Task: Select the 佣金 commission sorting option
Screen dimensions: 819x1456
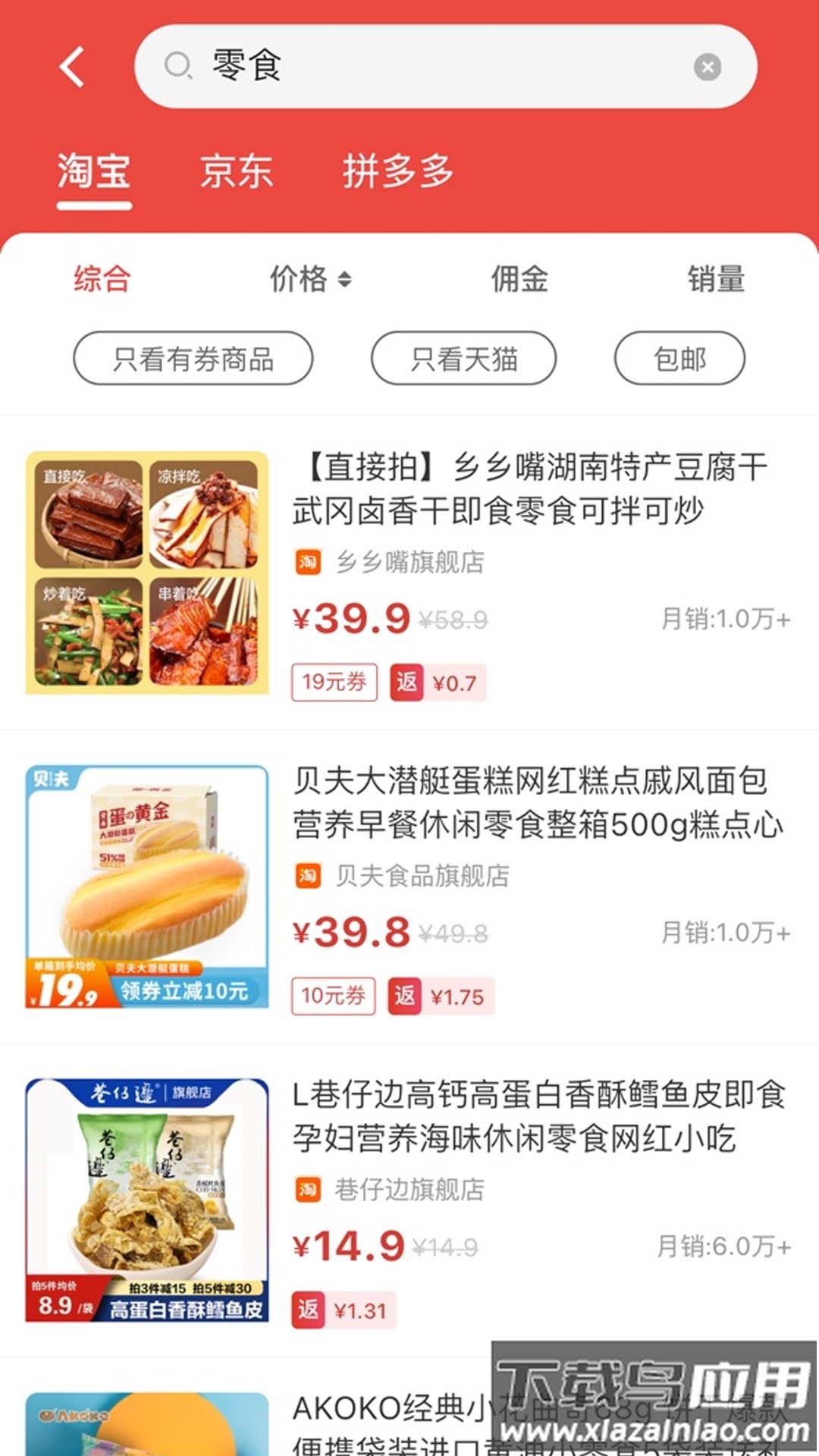Action: pos(519,280)
